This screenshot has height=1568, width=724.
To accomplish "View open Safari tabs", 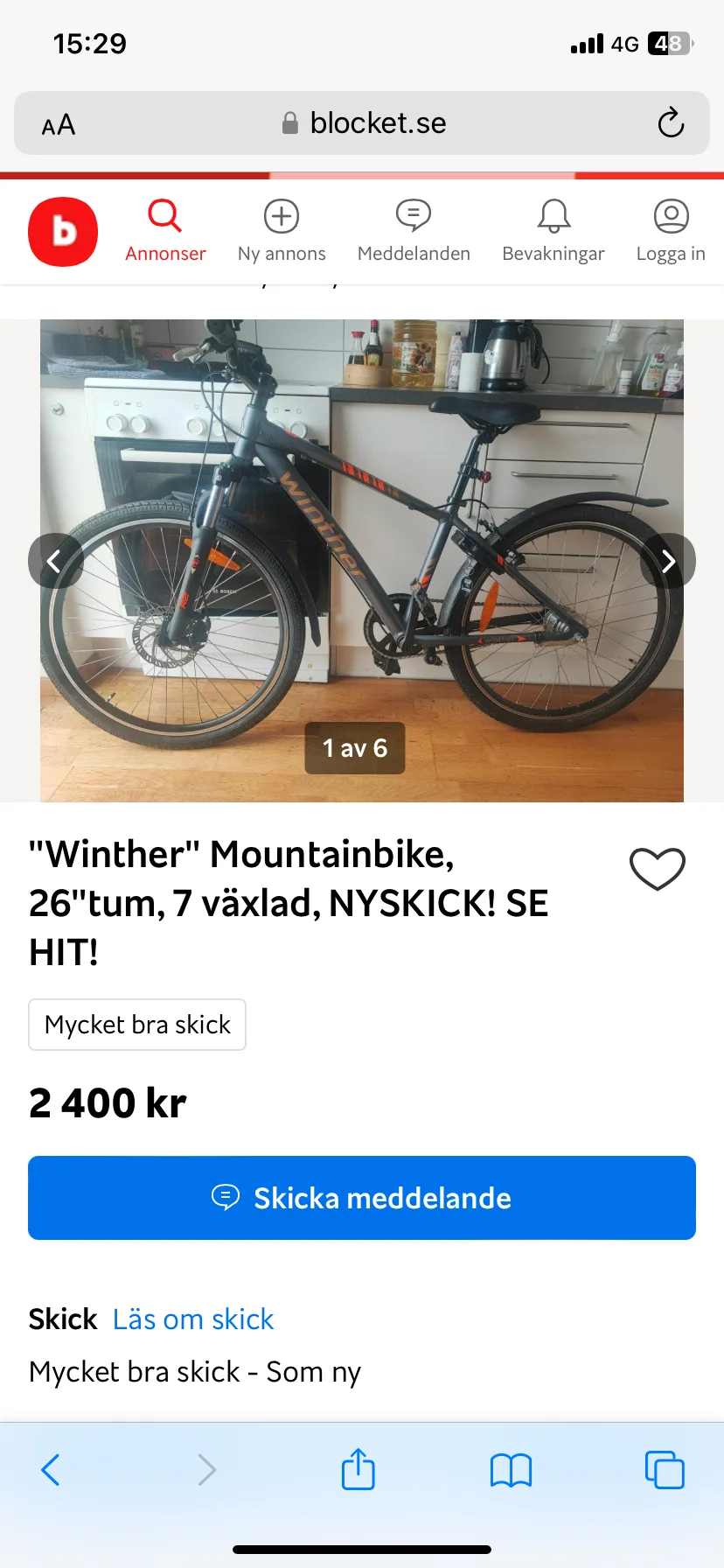I will coord(665,1470).
